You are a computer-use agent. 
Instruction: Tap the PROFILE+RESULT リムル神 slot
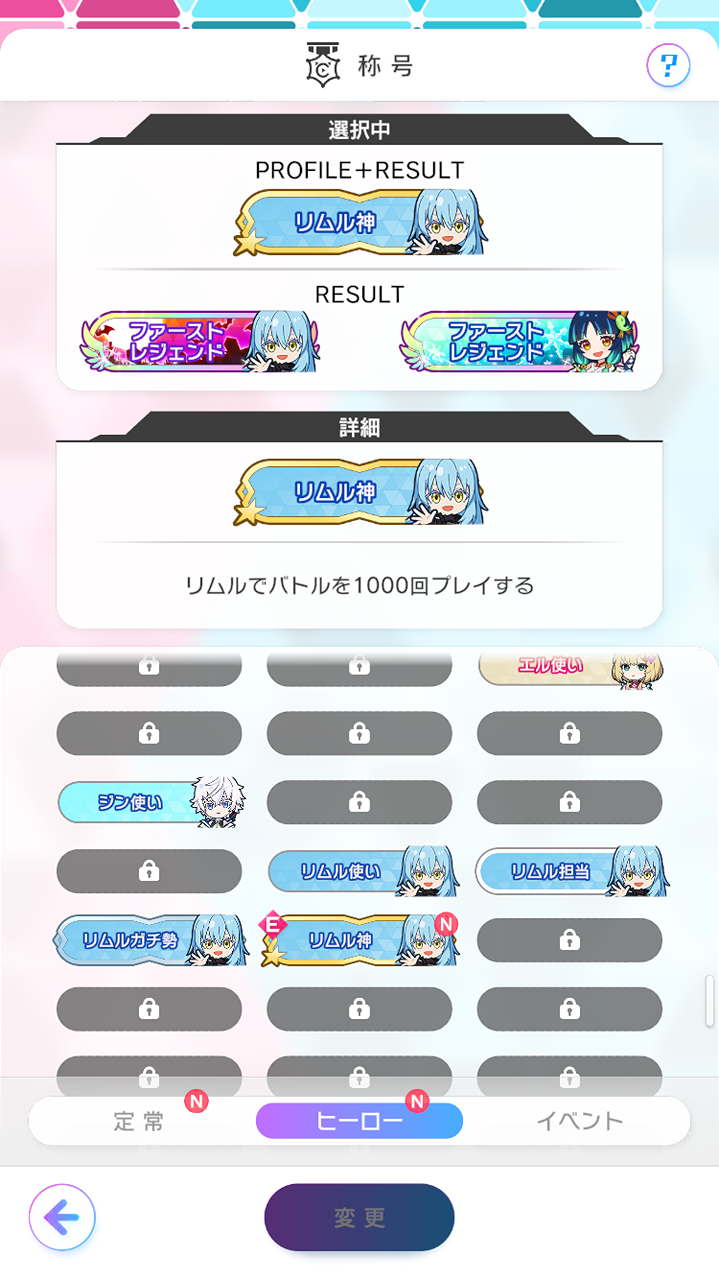[x=360, y=222]
